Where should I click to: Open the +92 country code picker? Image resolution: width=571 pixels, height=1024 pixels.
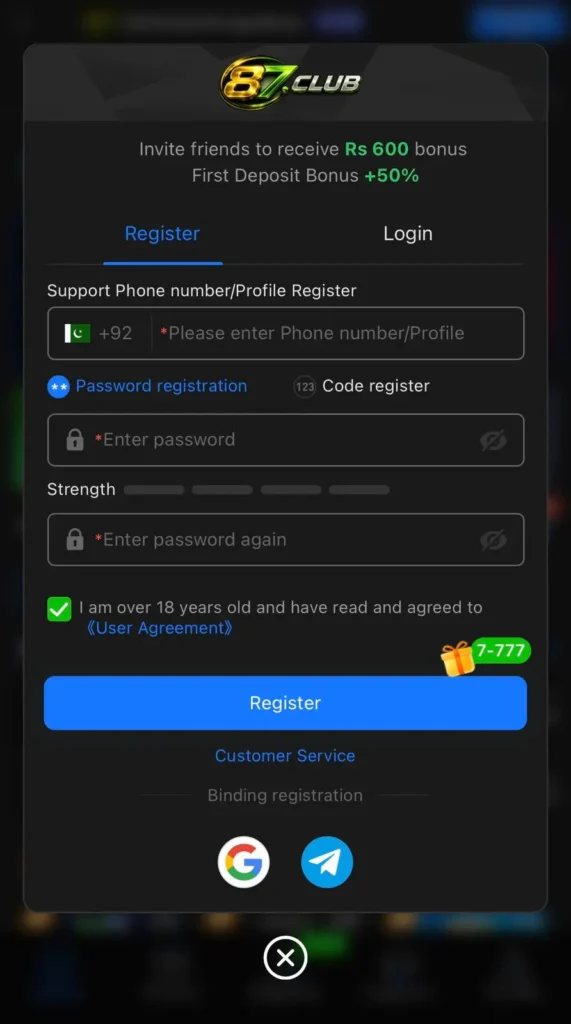(x=99, y=333)
